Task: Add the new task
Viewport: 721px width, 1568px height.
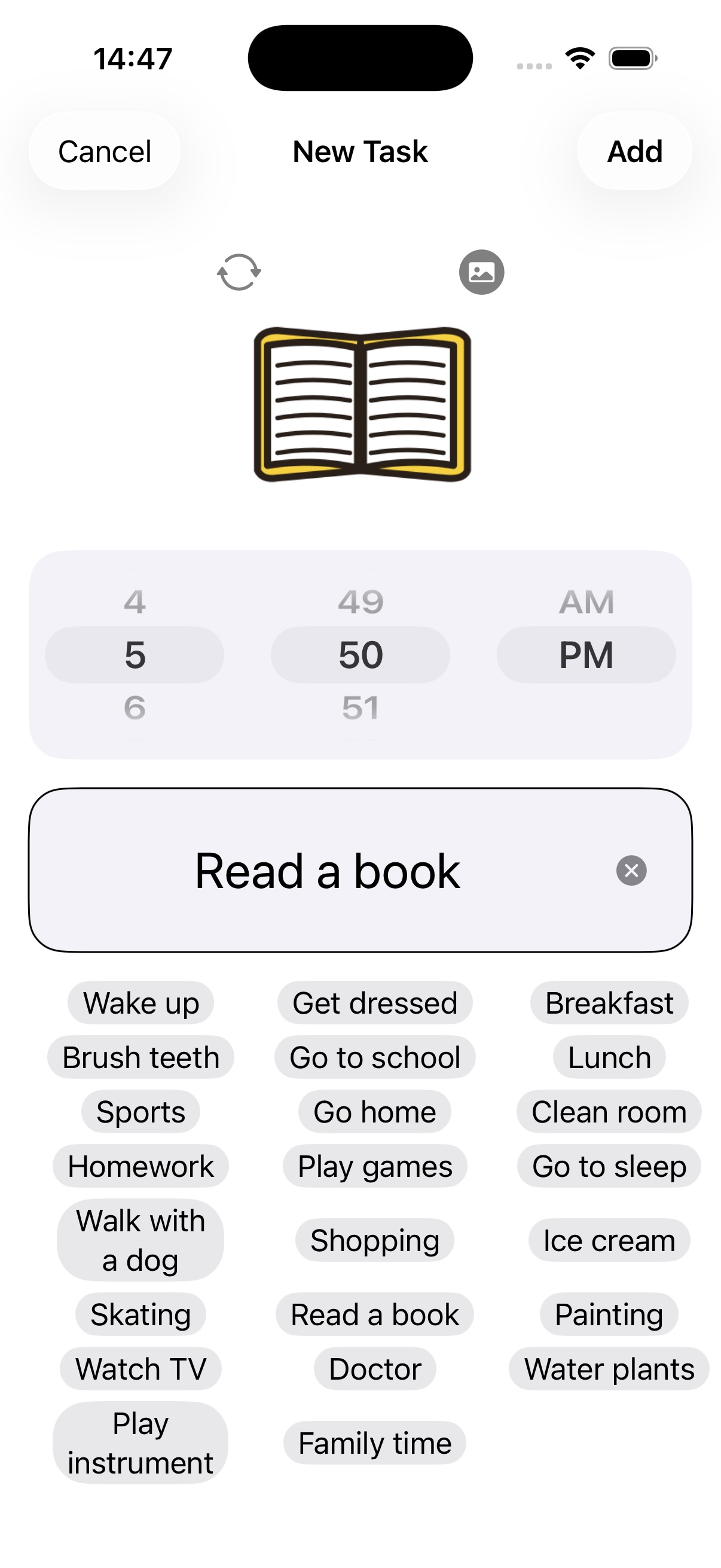Action: click(634, 151)
